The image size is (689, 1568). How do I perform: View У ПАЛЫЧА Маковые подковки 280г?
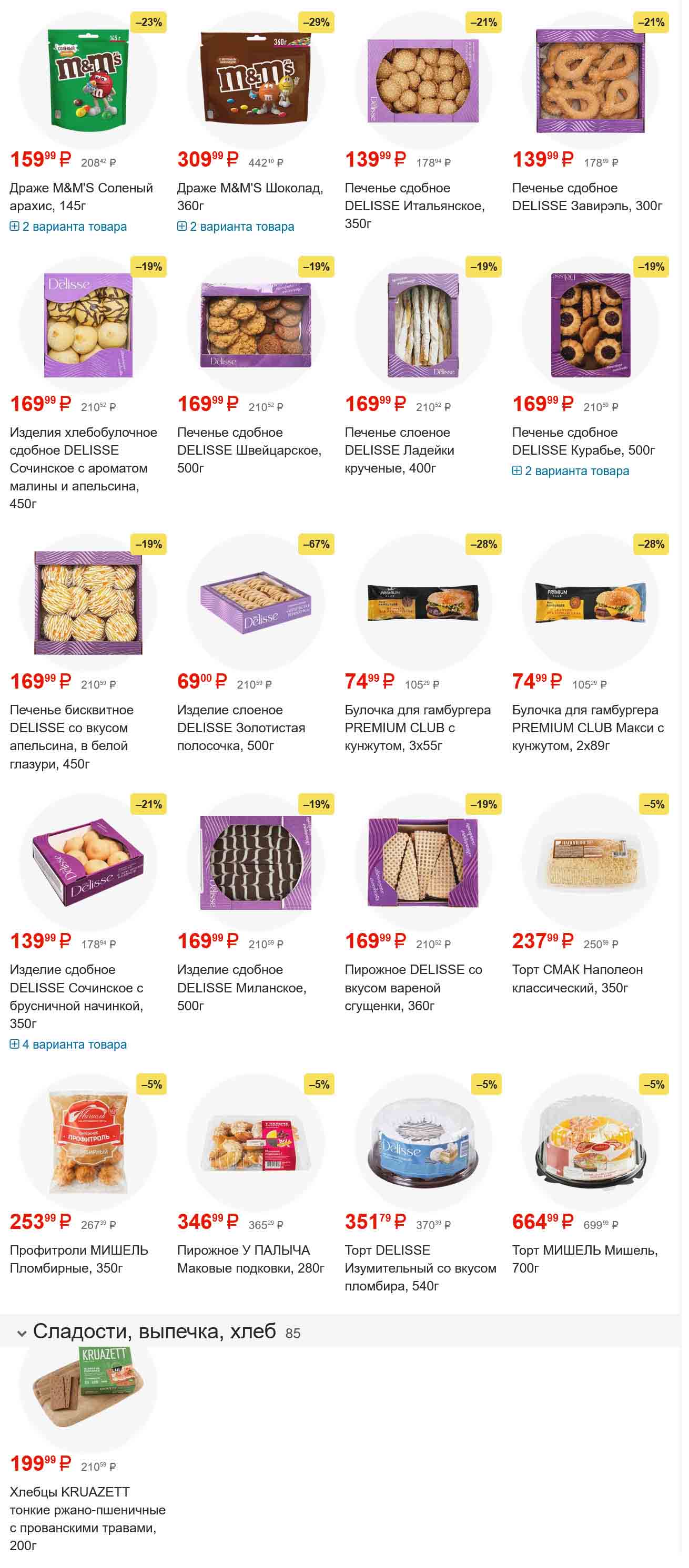pos(250,1259)
